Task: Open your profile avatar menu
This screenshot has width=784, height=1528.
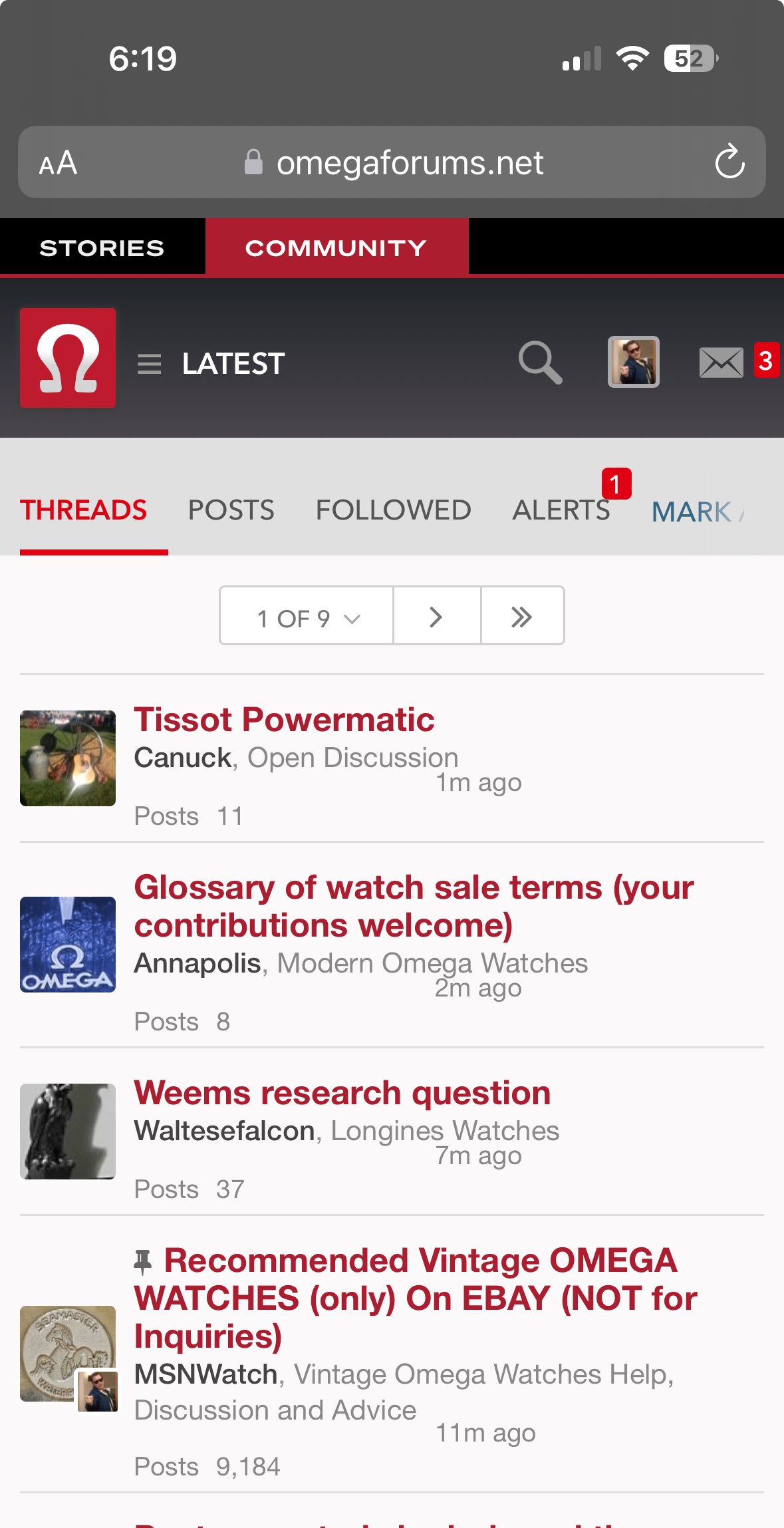Action: pos(633,363)
